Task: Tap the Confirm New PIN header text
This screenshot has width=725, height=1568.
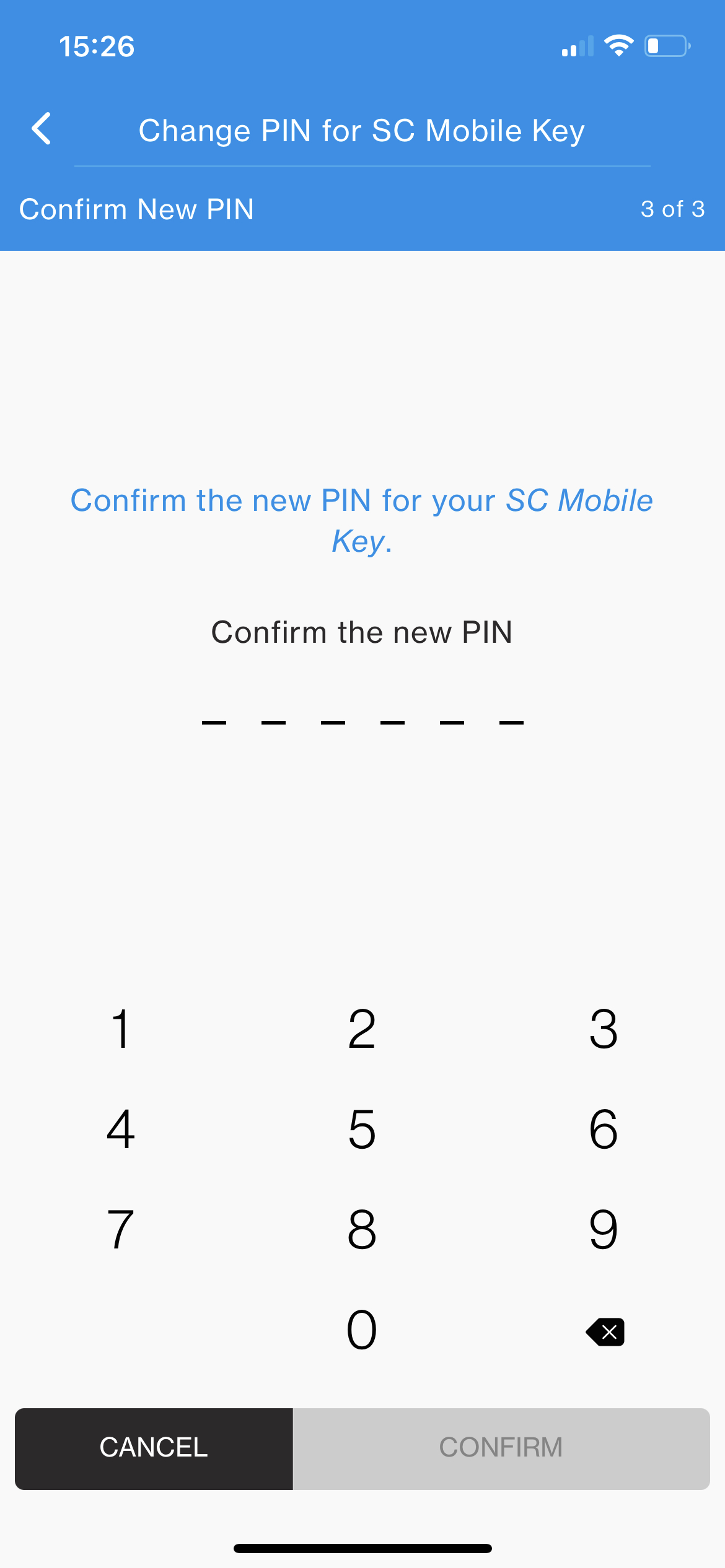Action: 136,209
